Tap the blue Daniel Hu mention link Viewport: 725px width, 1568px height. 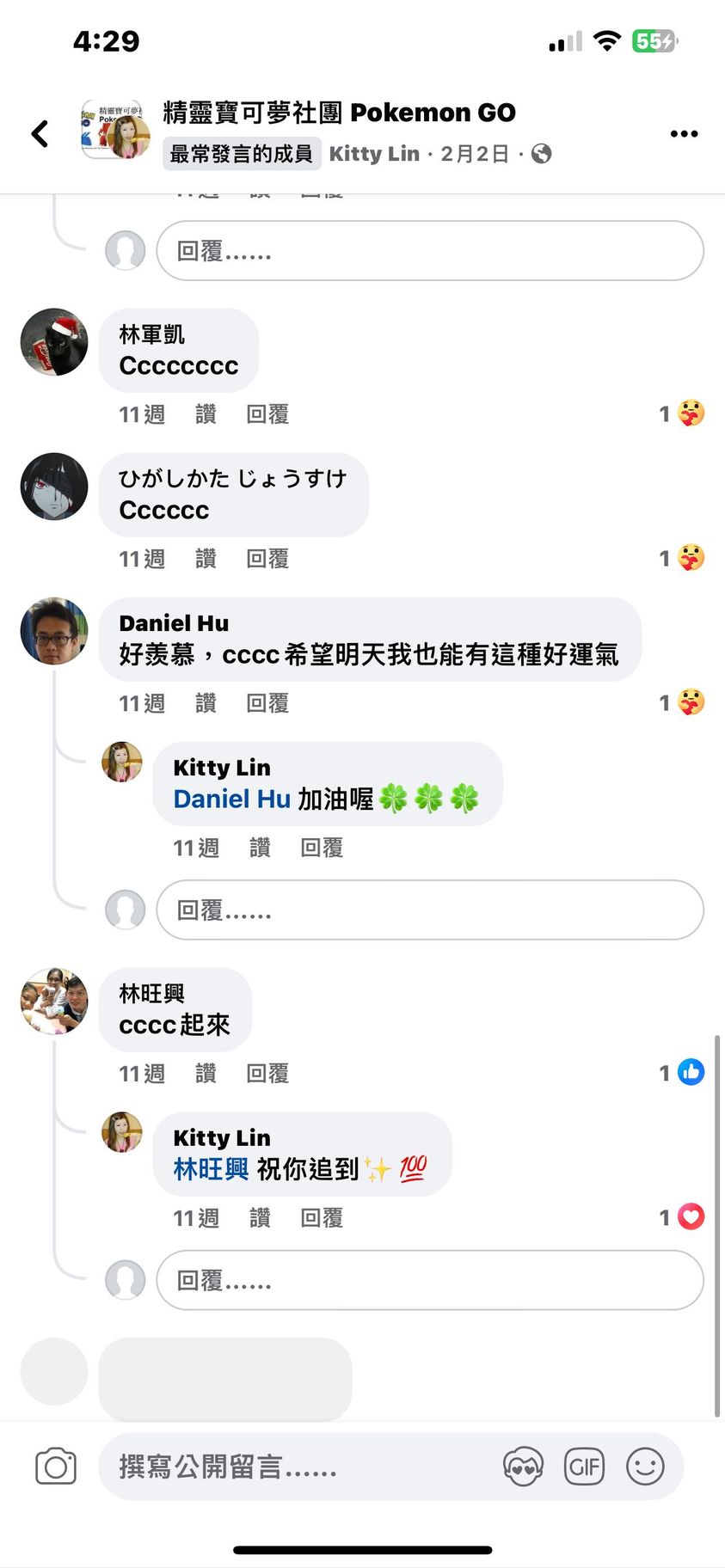[231, 799]
